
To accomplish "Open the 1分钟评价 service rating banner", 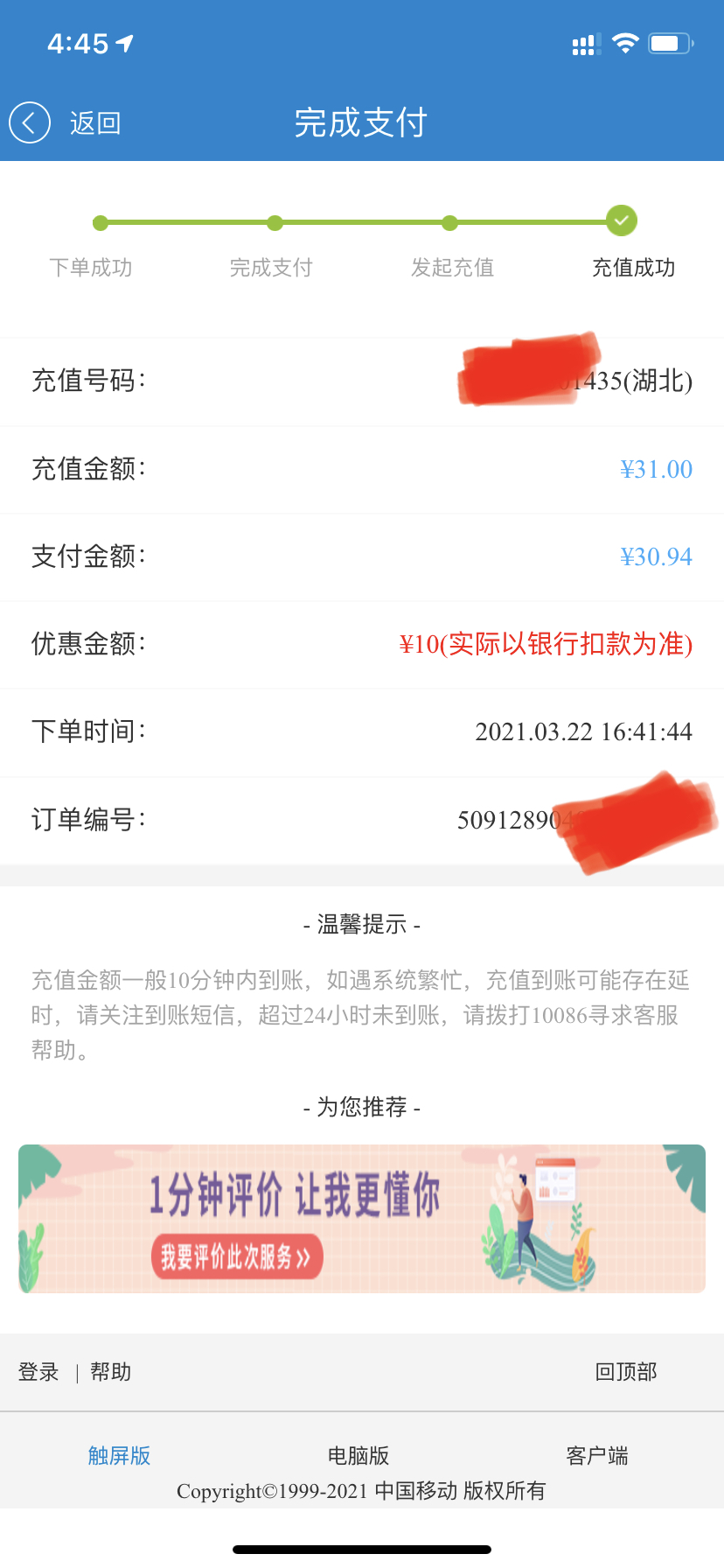I will pos(362,1218).
